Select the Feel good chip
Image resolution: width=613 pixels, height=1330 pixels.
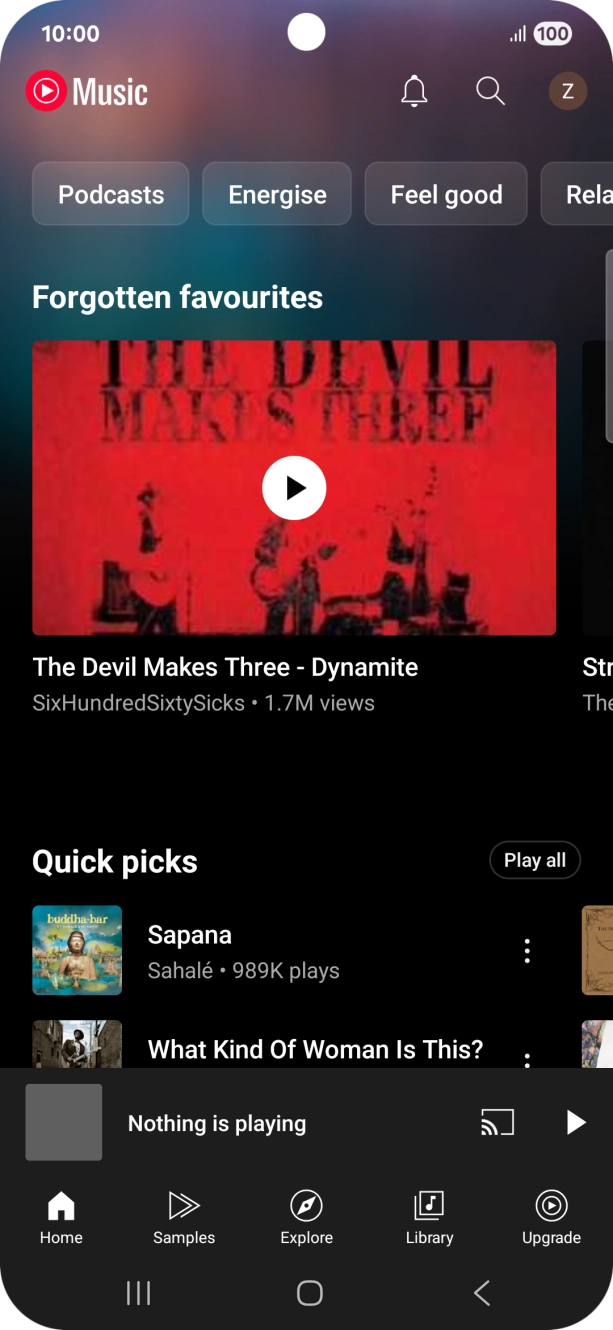446,194
